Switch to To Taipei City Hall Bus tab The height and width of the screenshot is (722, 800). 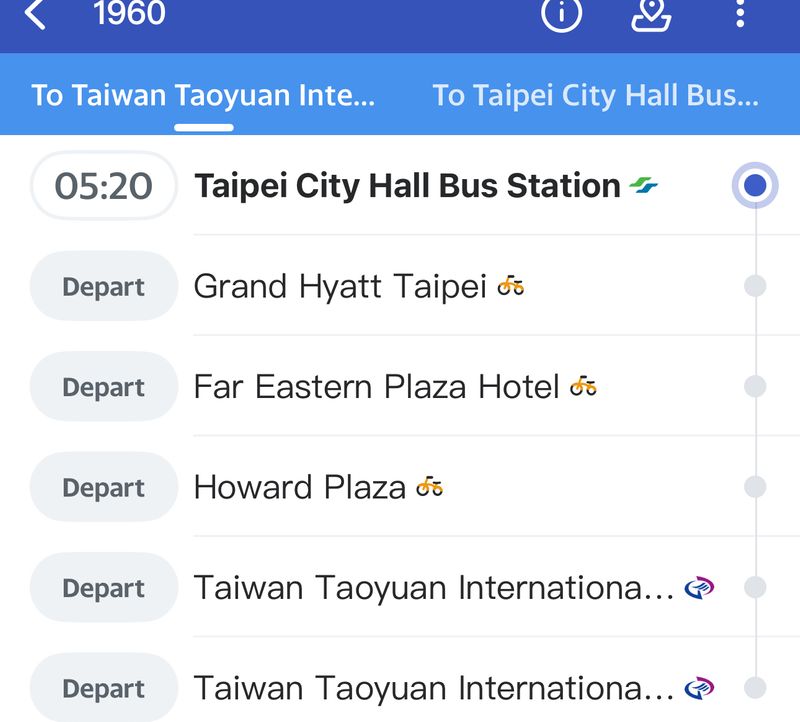[x=595, y=96]
